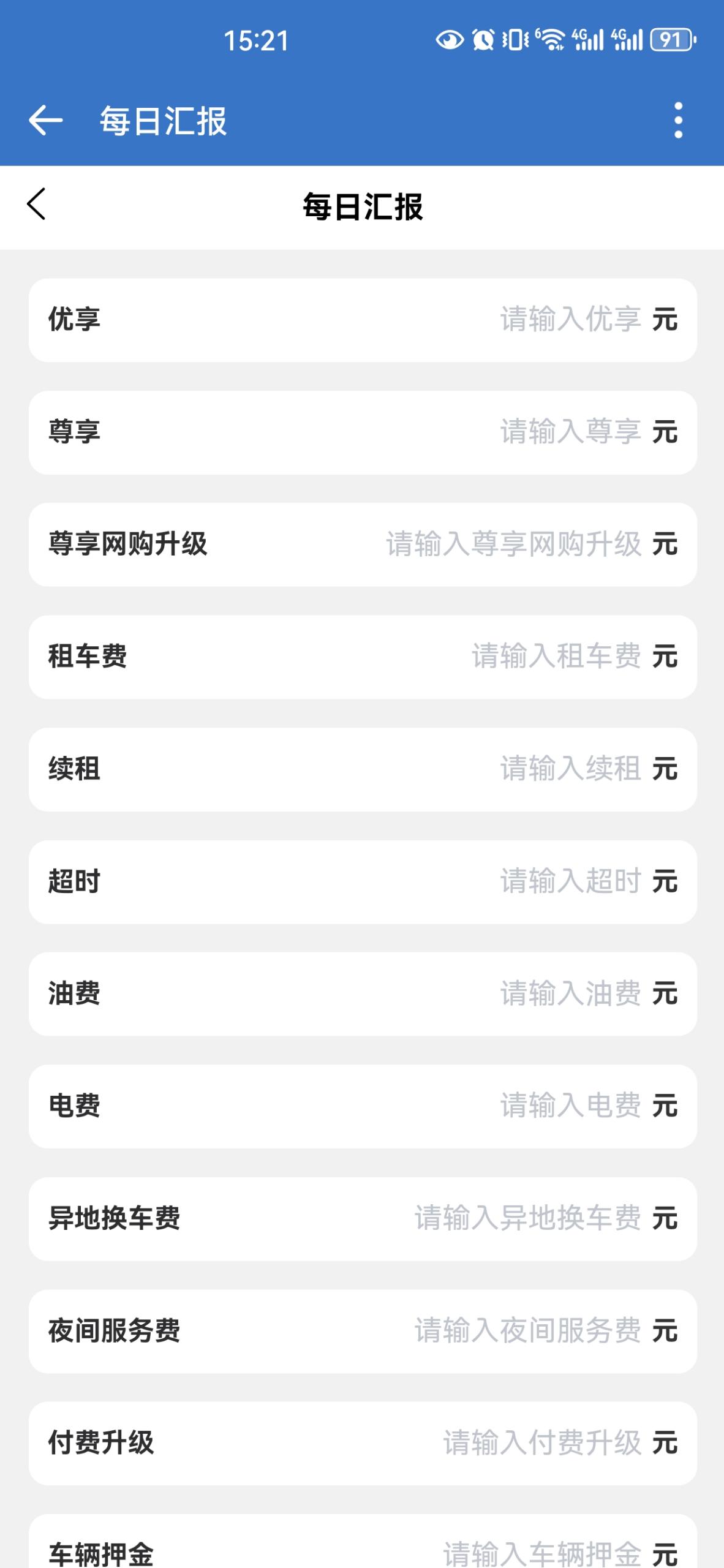Focus the 付费升级 input field
The width and height of the screenshot is (724, 1568).
tap(541, 1443)
